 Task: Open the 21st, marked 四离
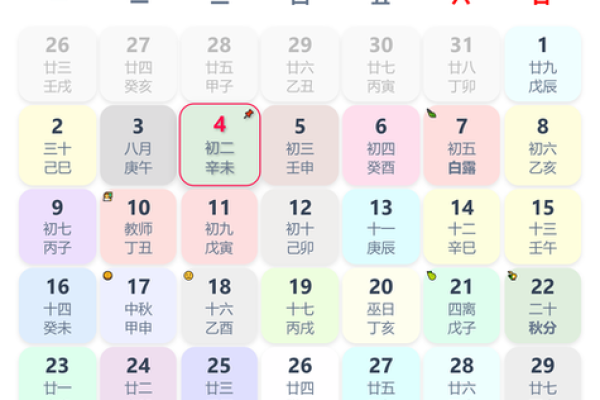click(x=461, y=306)
